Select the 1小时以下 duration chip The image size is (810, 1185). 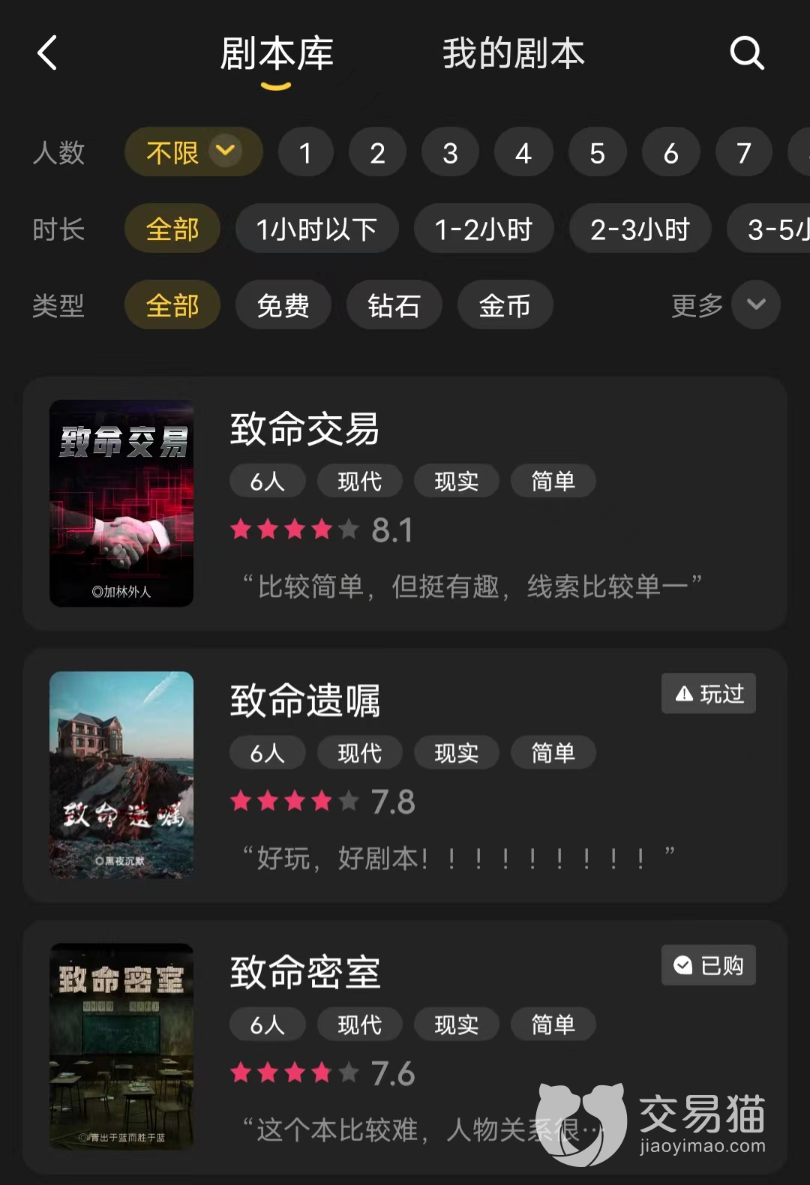316,229
